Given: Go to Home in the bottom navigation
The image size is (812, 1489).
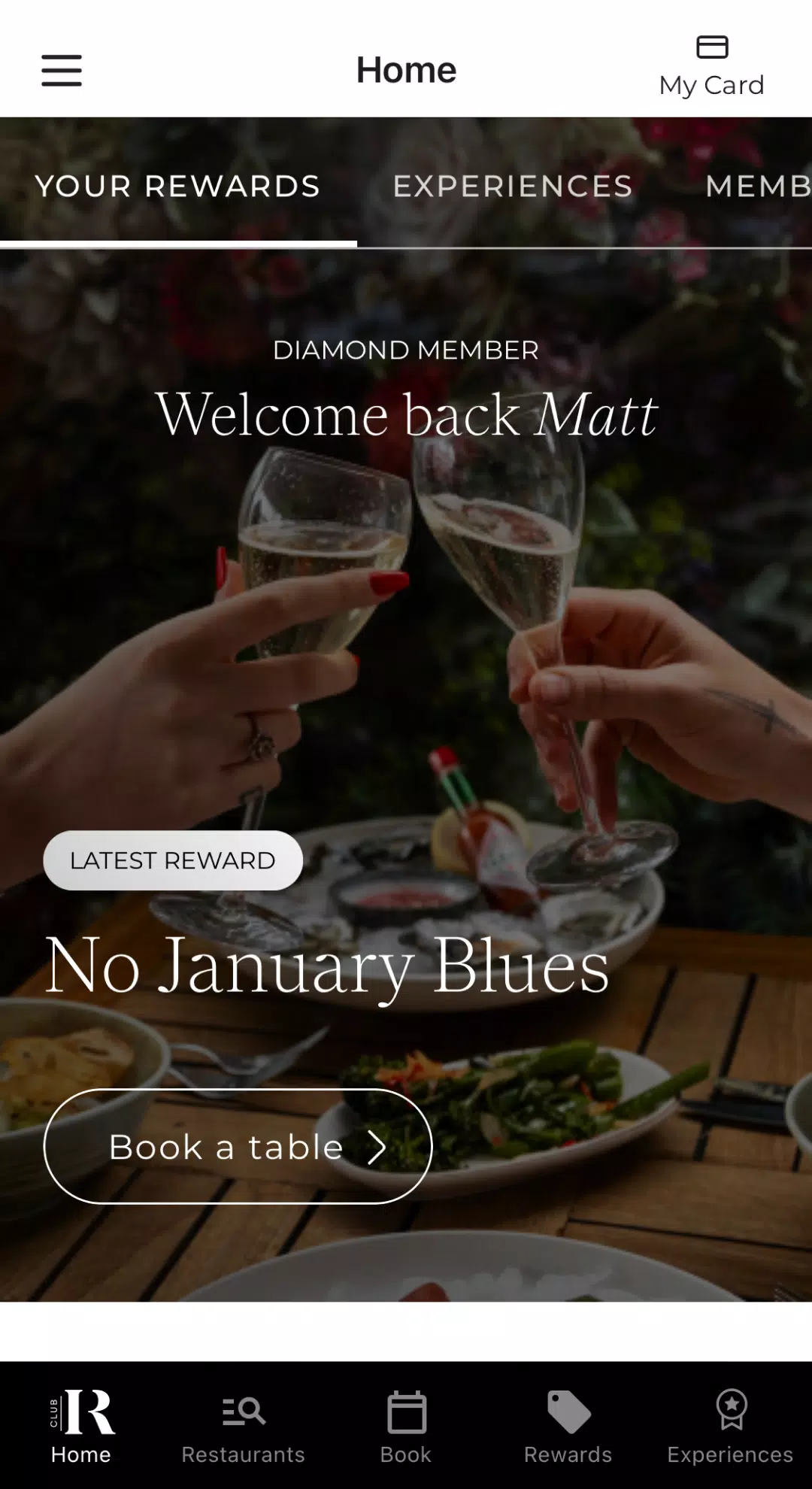Looking at the screenshot, I should [81, 1426].
